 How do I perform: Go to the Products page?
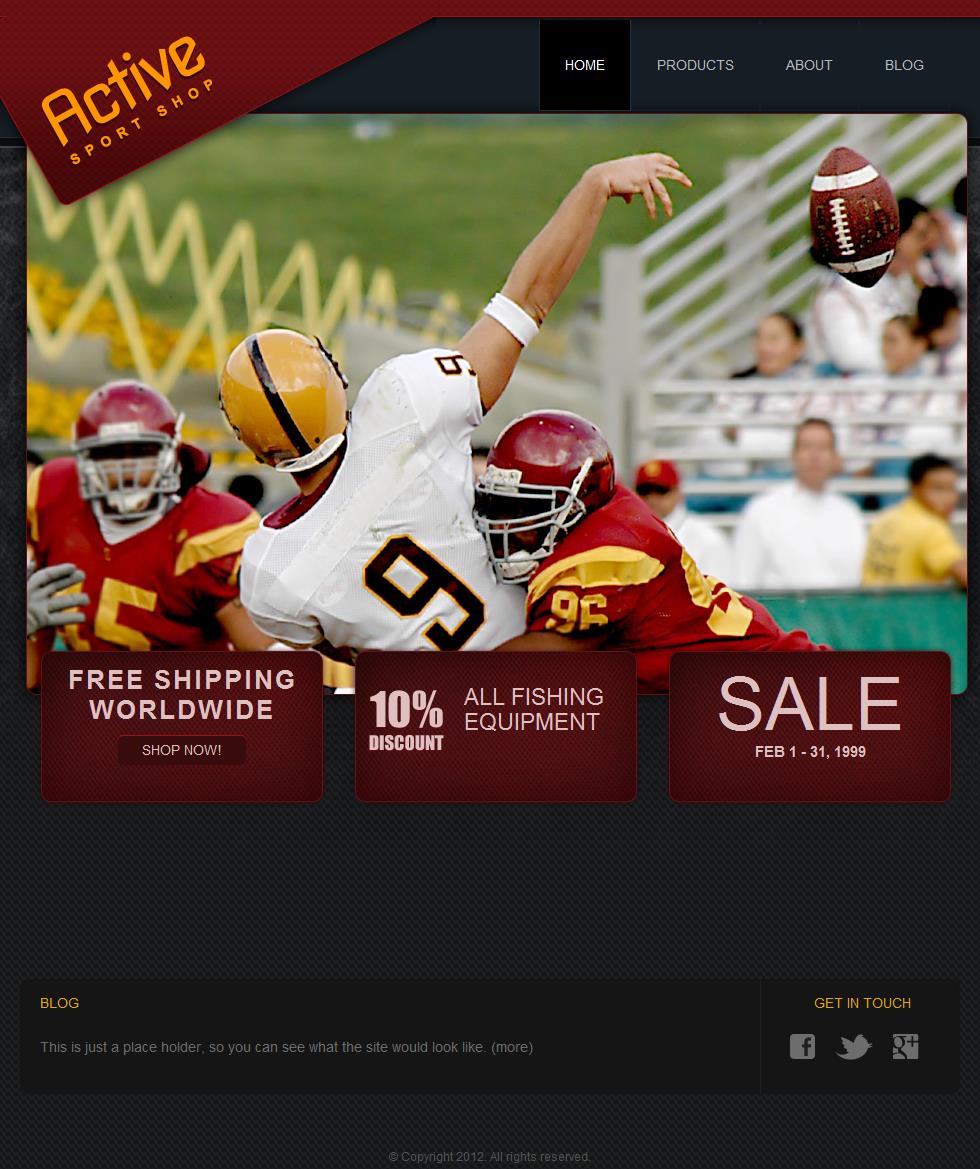point(695,65)
